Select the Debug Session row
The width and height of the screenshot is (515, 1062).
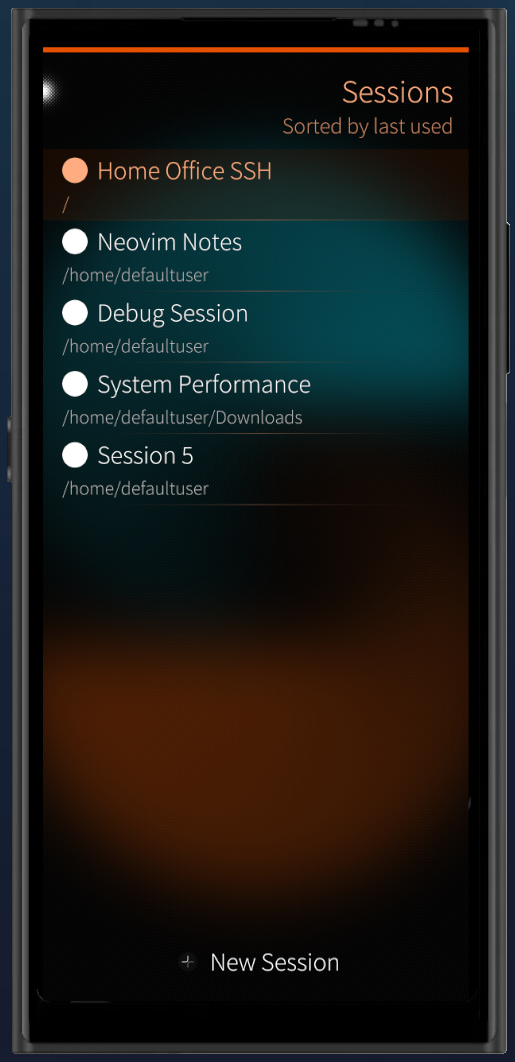pos(255,327)
